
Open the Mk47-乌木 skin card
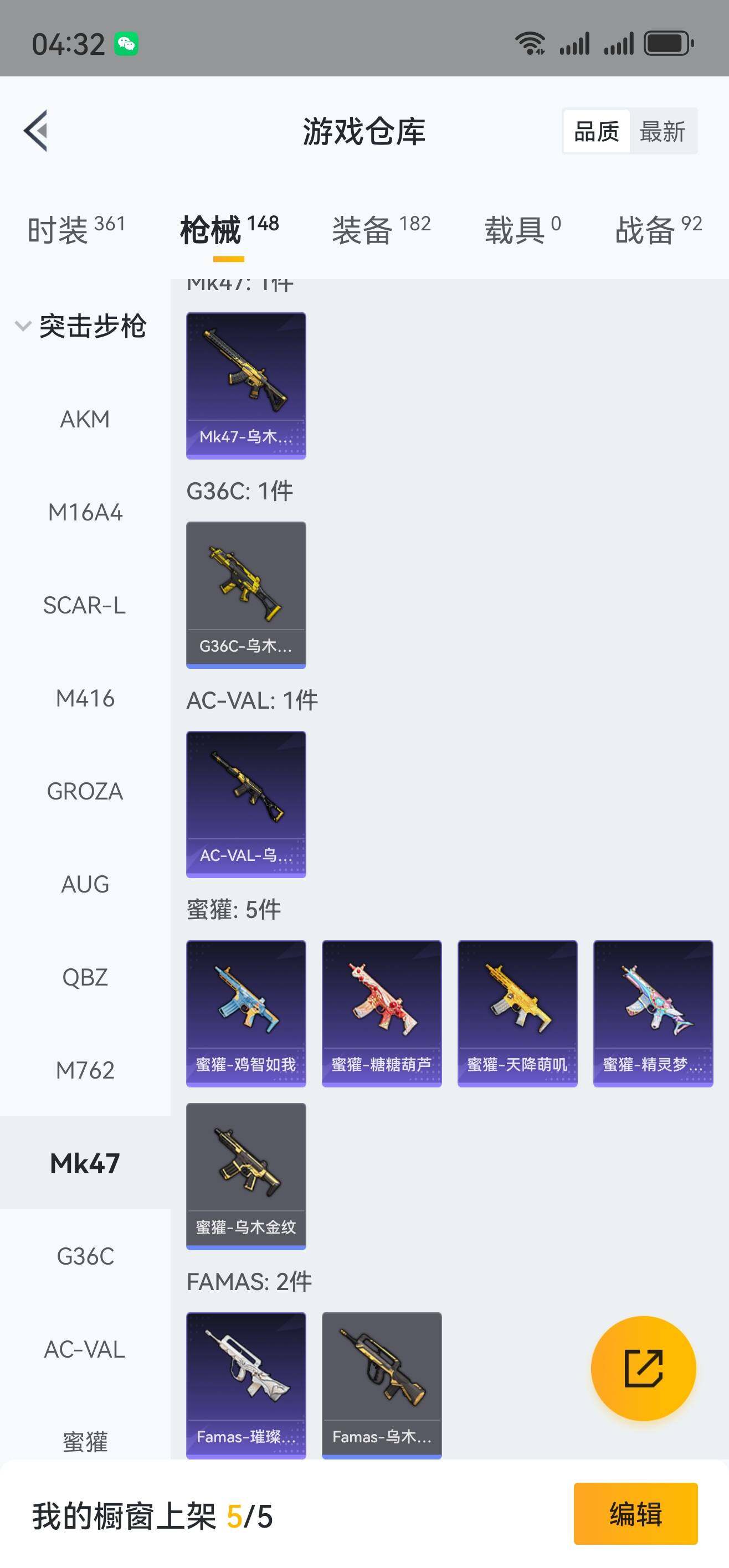click(246, 385)
